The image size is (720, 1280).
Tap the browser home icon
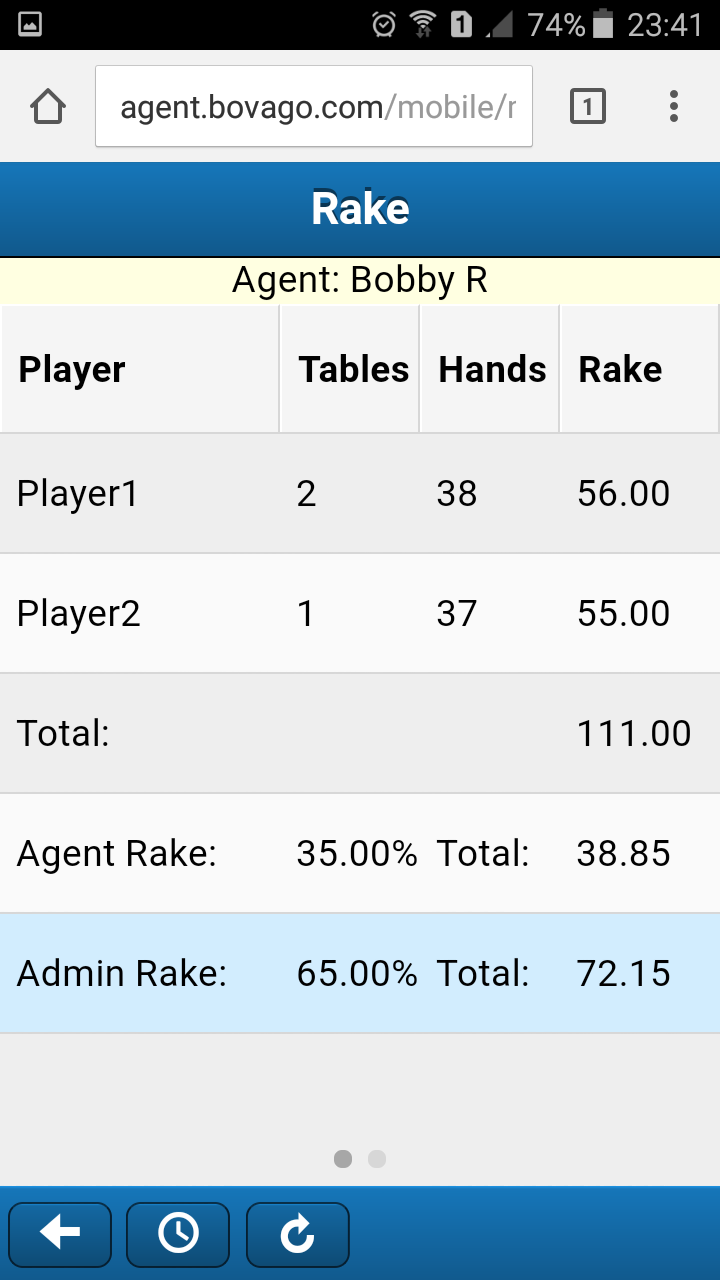pyautogui.click(x=48, y=106)
